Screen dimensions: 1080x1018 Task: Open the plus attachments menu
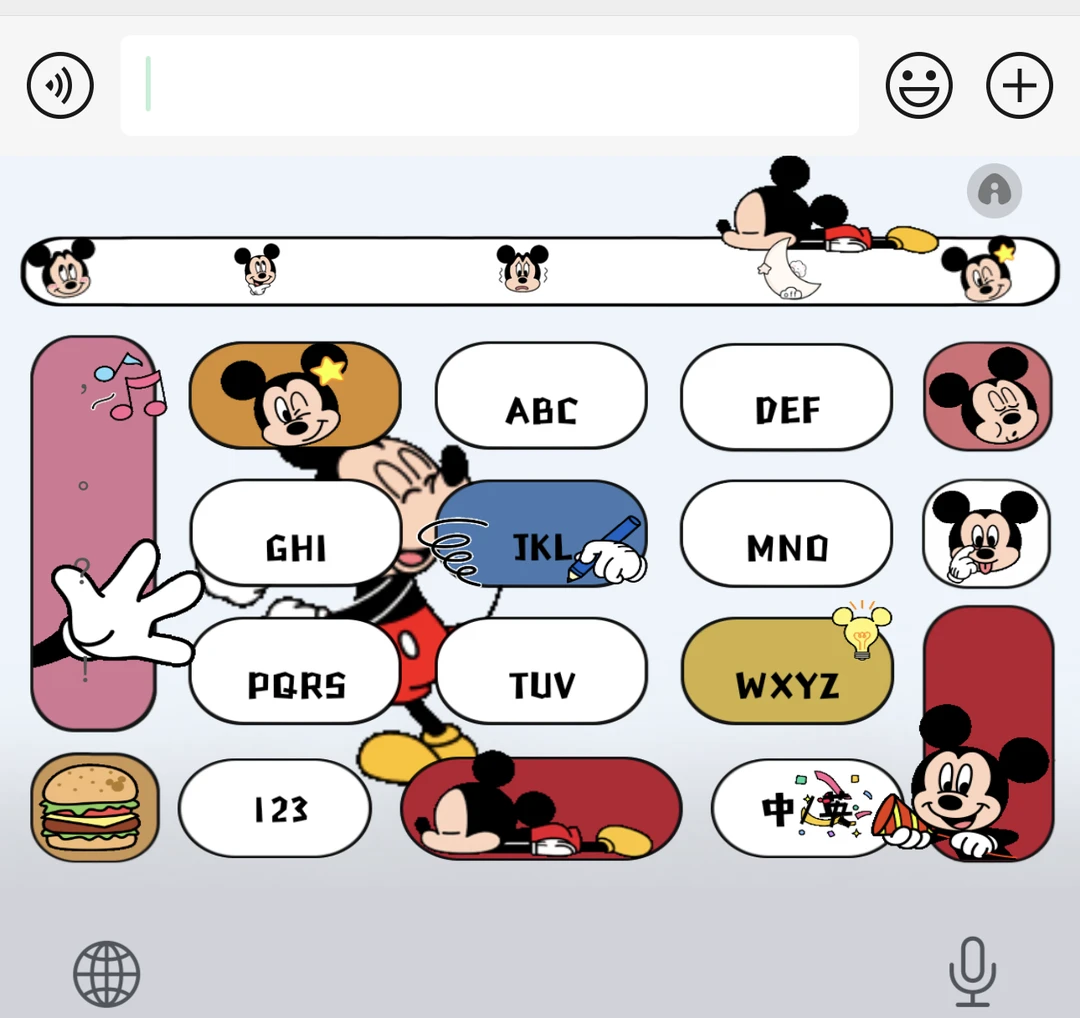coord(1019,86)
